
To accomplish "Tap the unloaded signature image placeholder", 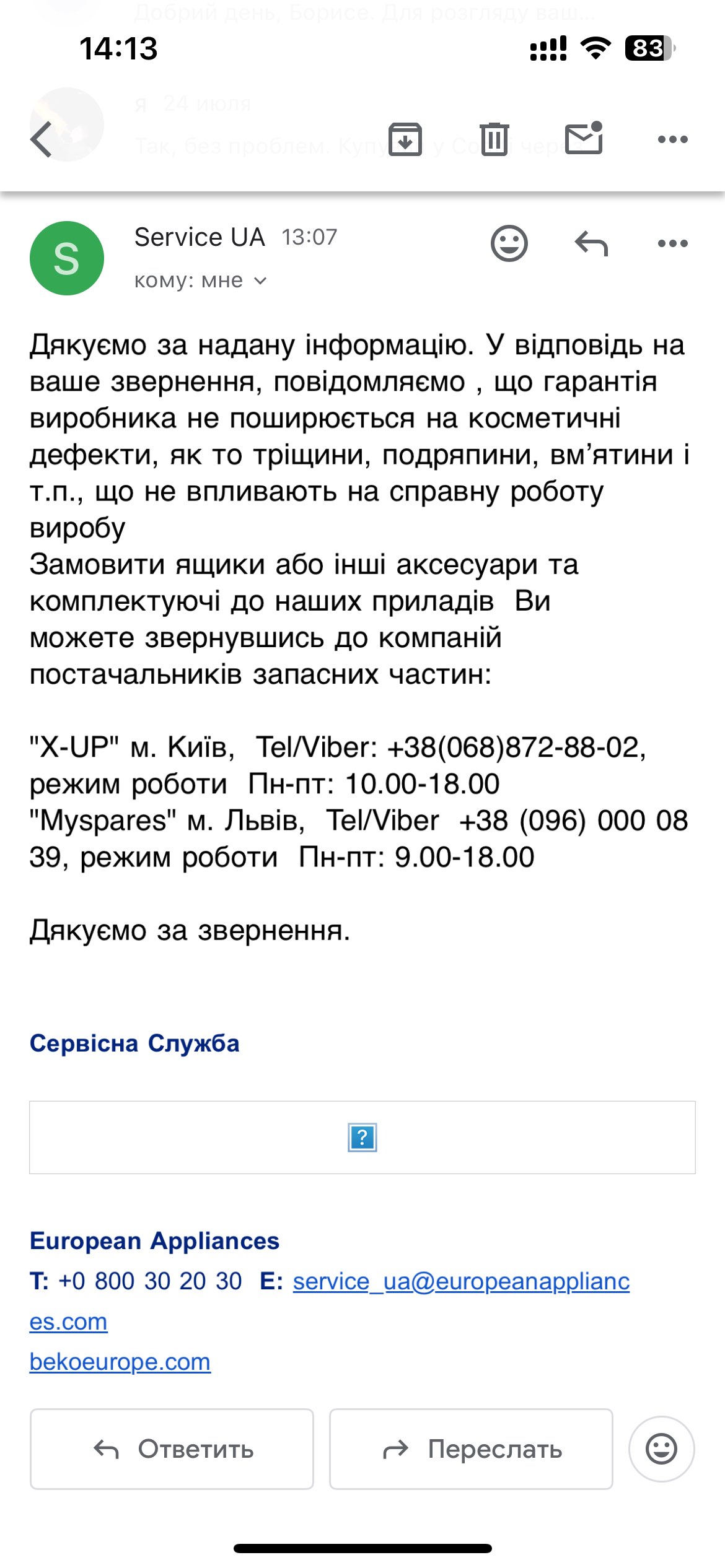I will (362, 1137).
